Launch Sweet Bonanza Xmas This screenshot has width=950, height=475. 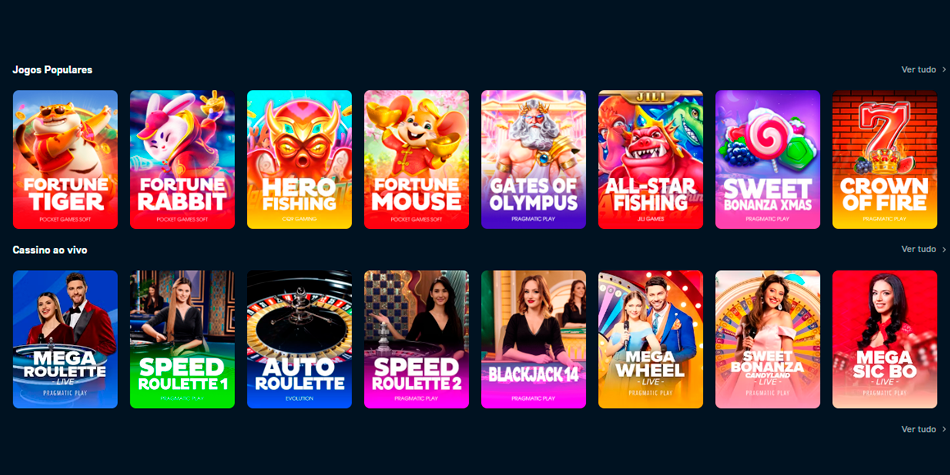pyautogui.click(x=767, y=160)
